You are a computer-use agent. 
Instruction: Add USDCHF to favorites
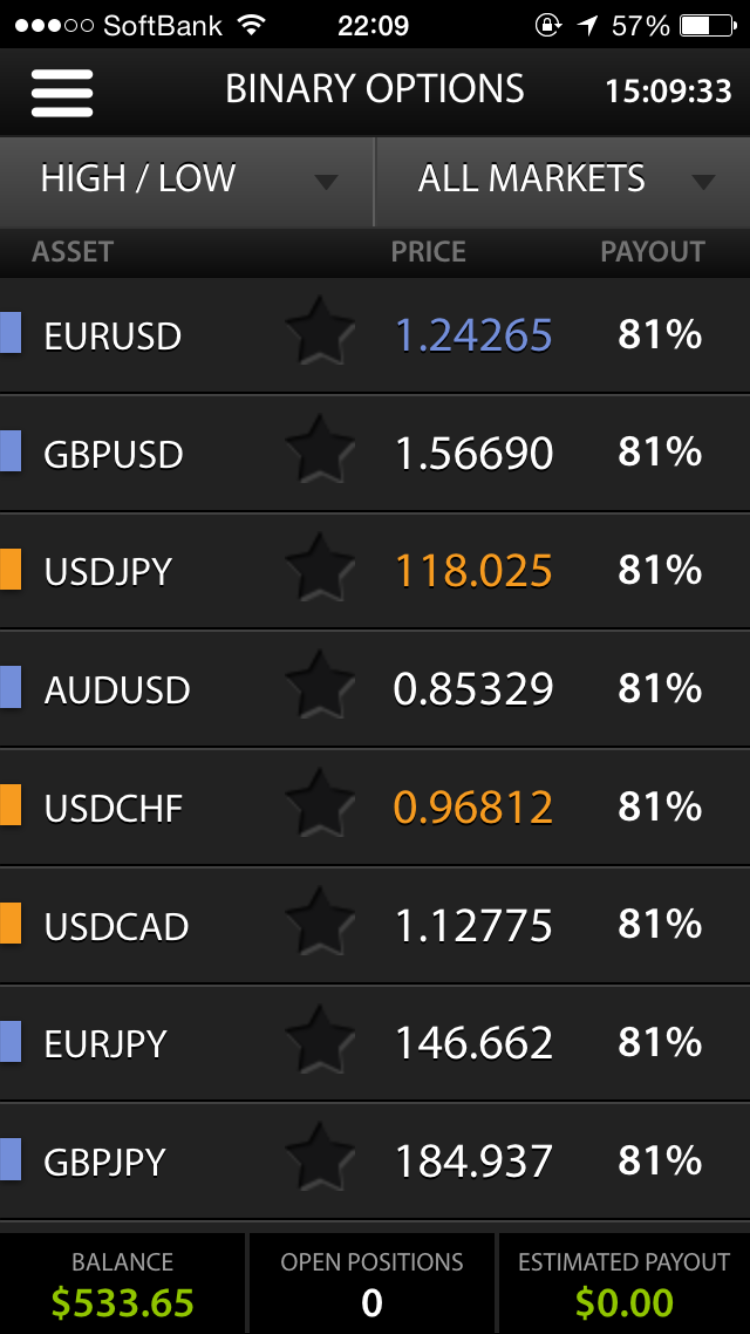pos(320,803)
